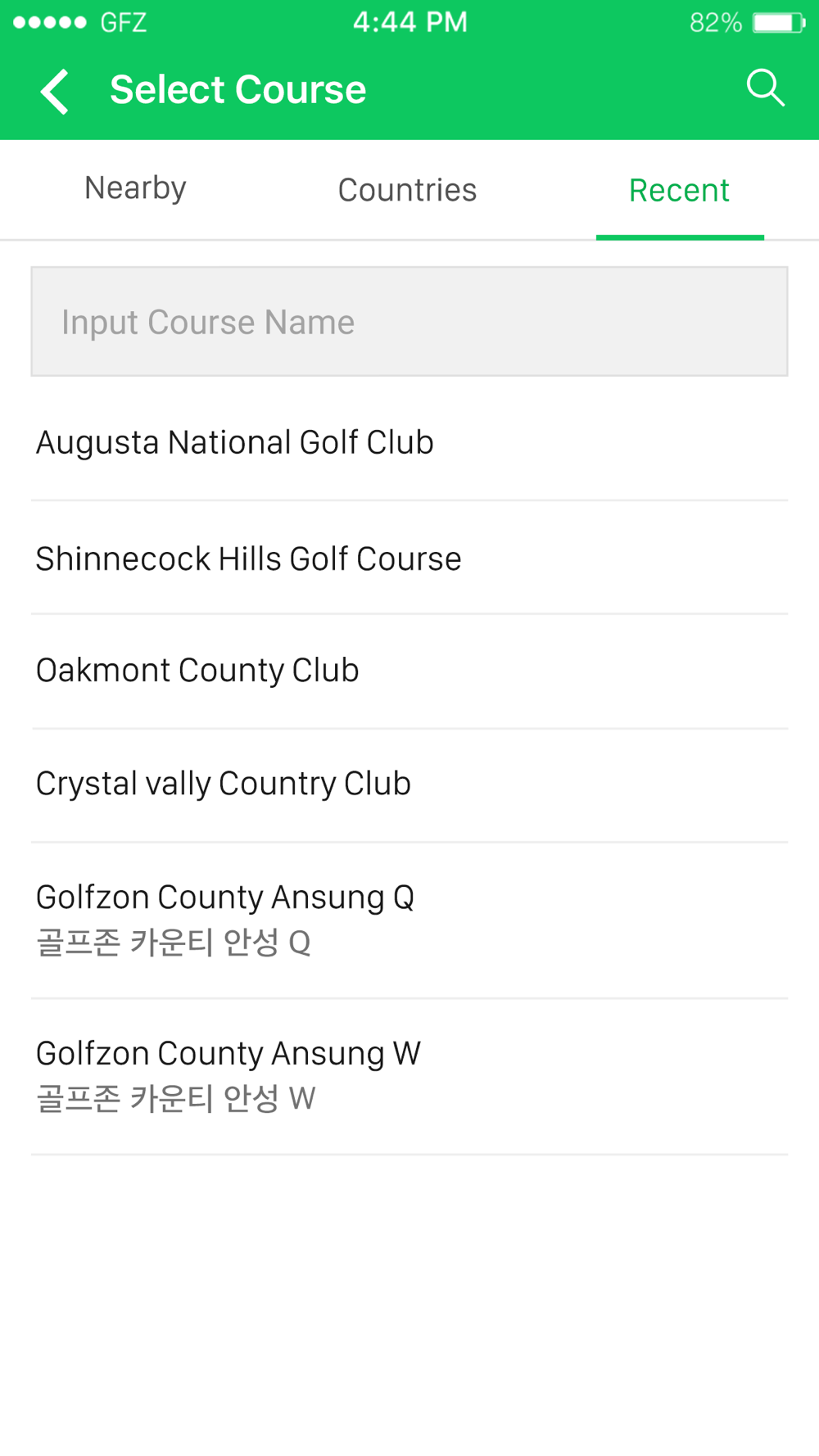Choose Golfzon County Ansung W
Screen dimensions: 819x1456
coord(229,1075)
